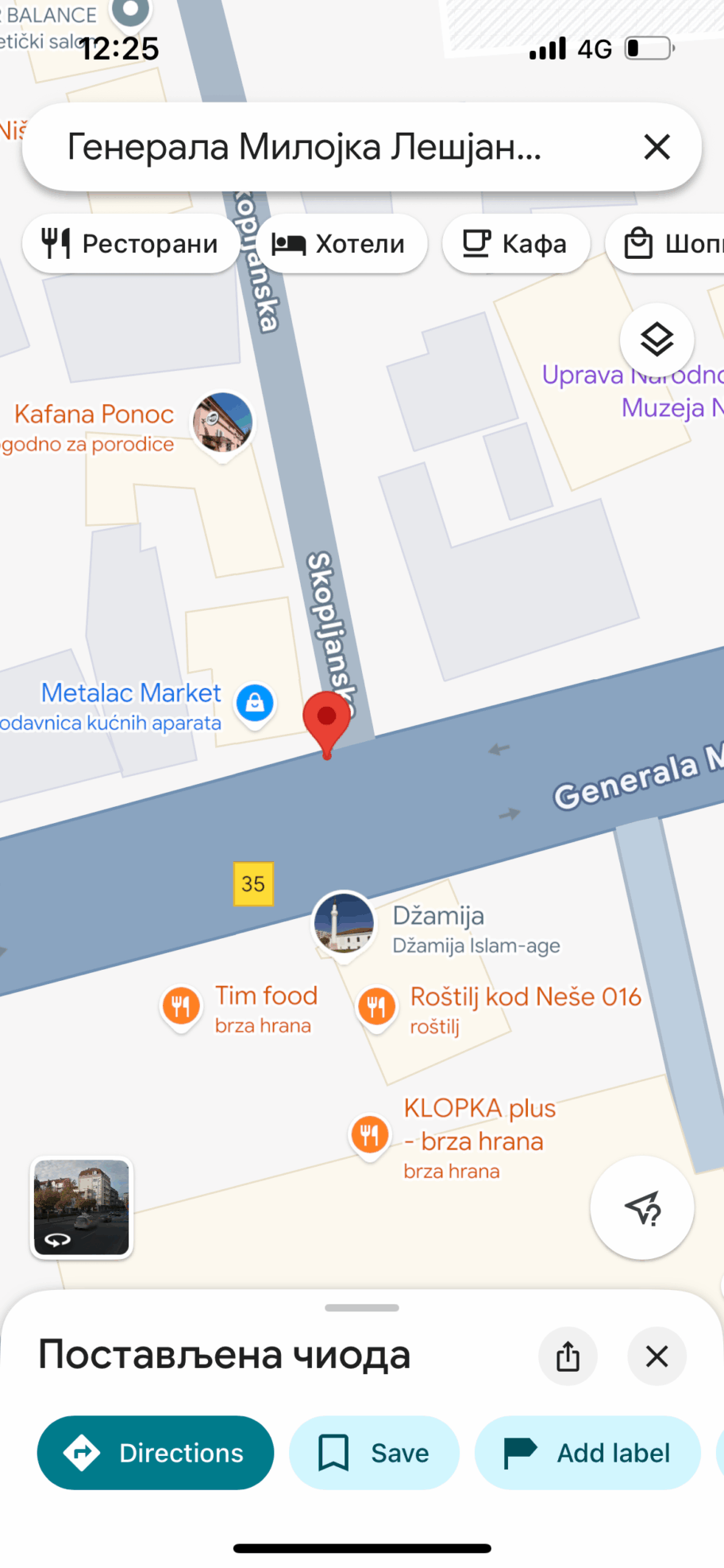724x1568 pixels.
Task: Dismiss the Постављена чиода panel
Action: [657, 1356]
